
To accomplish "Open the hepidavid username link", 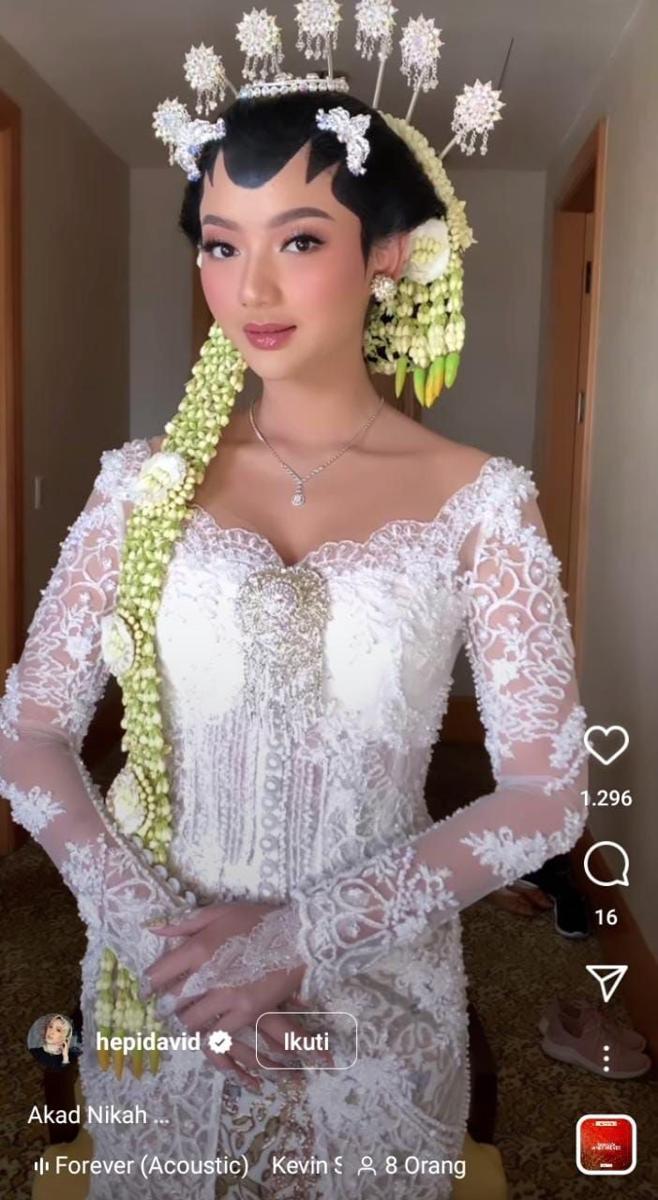I will [x=152, y=1041].
